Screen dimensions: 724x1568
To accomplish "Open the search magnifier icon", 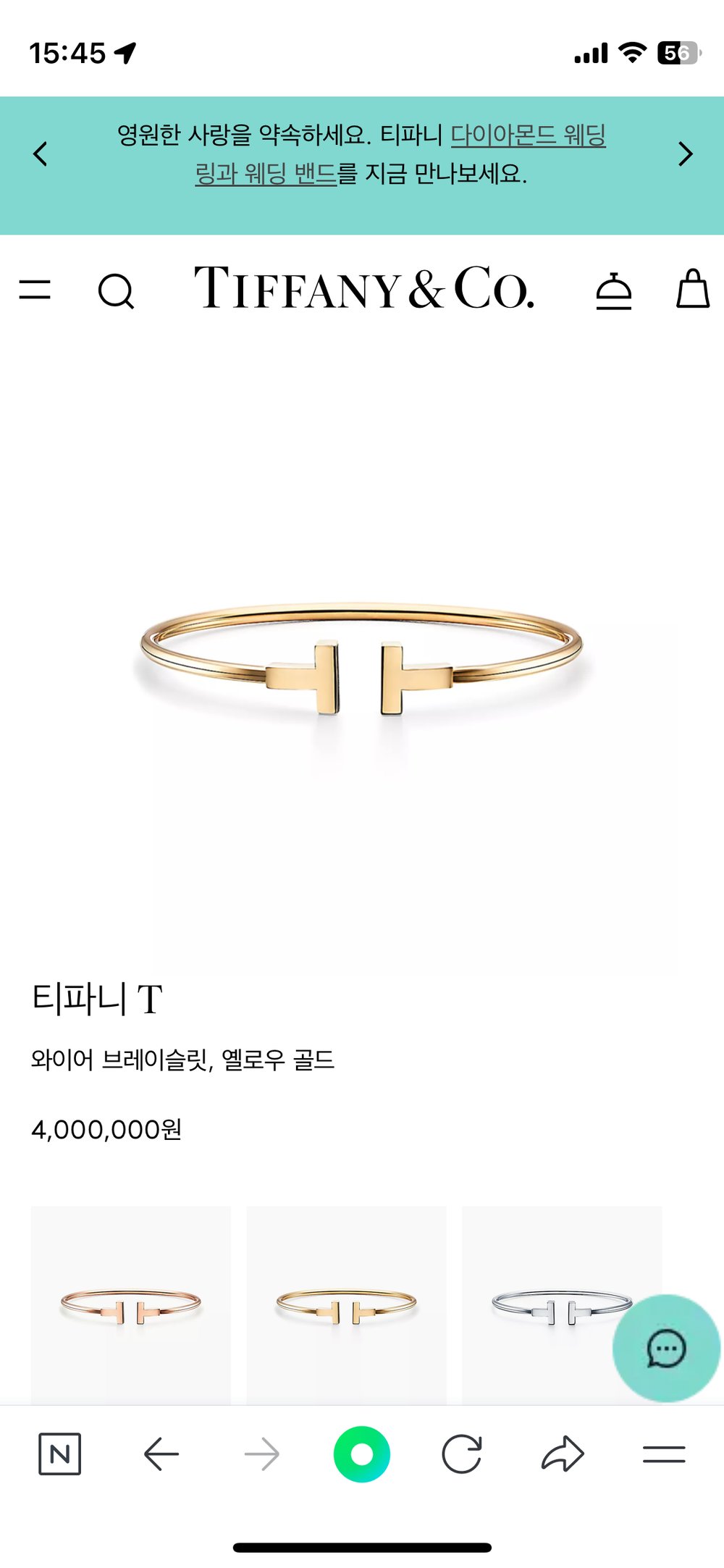I will coord(116,291).
